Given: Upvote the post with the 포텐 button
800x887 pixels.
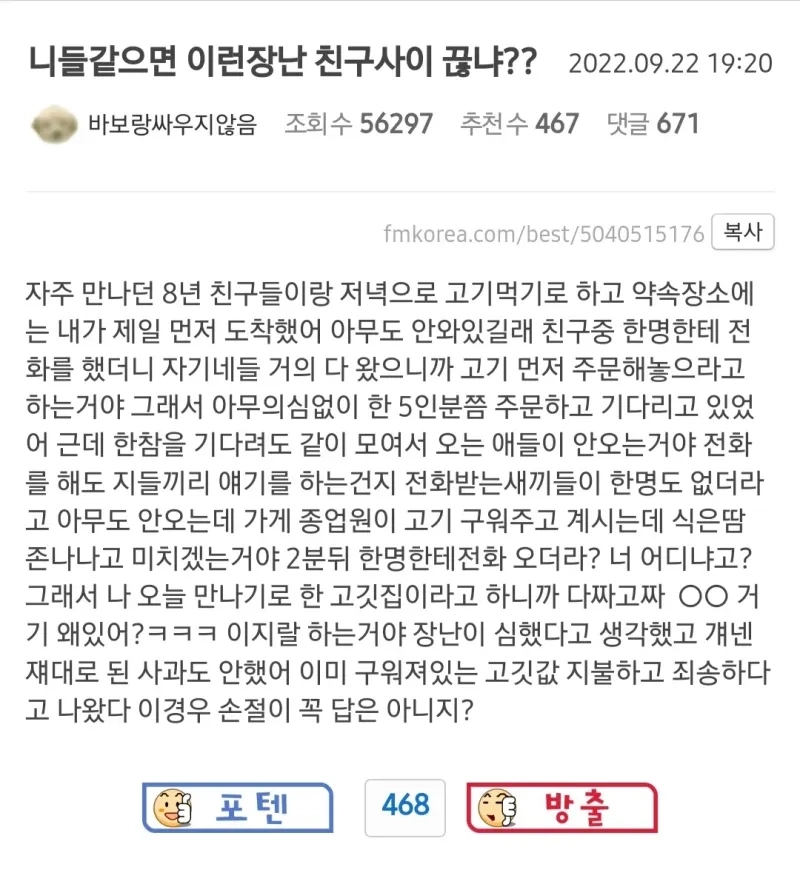Looking at the screenshot, I should 237,807.
